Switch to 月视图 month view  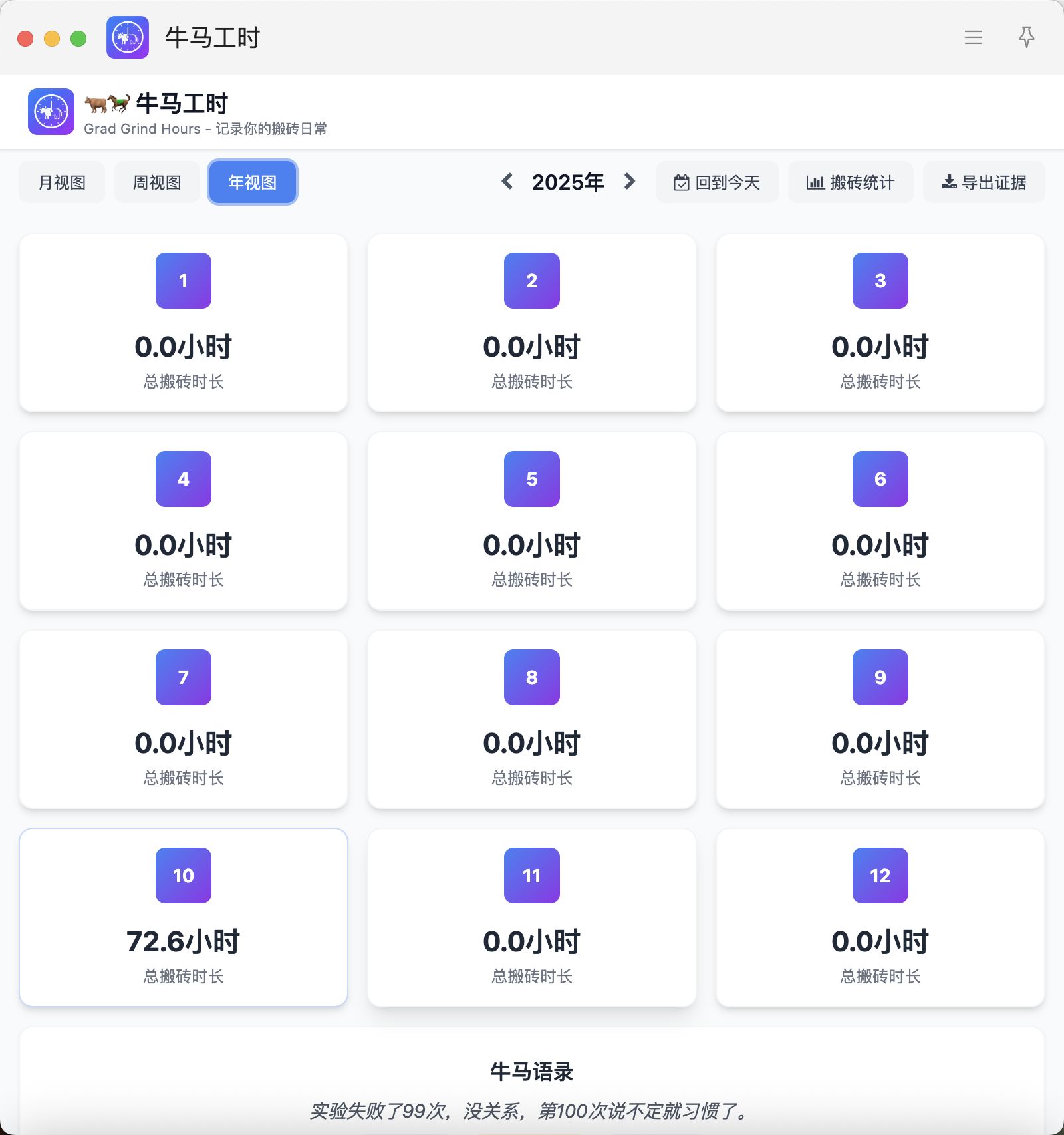click(62, 182)
